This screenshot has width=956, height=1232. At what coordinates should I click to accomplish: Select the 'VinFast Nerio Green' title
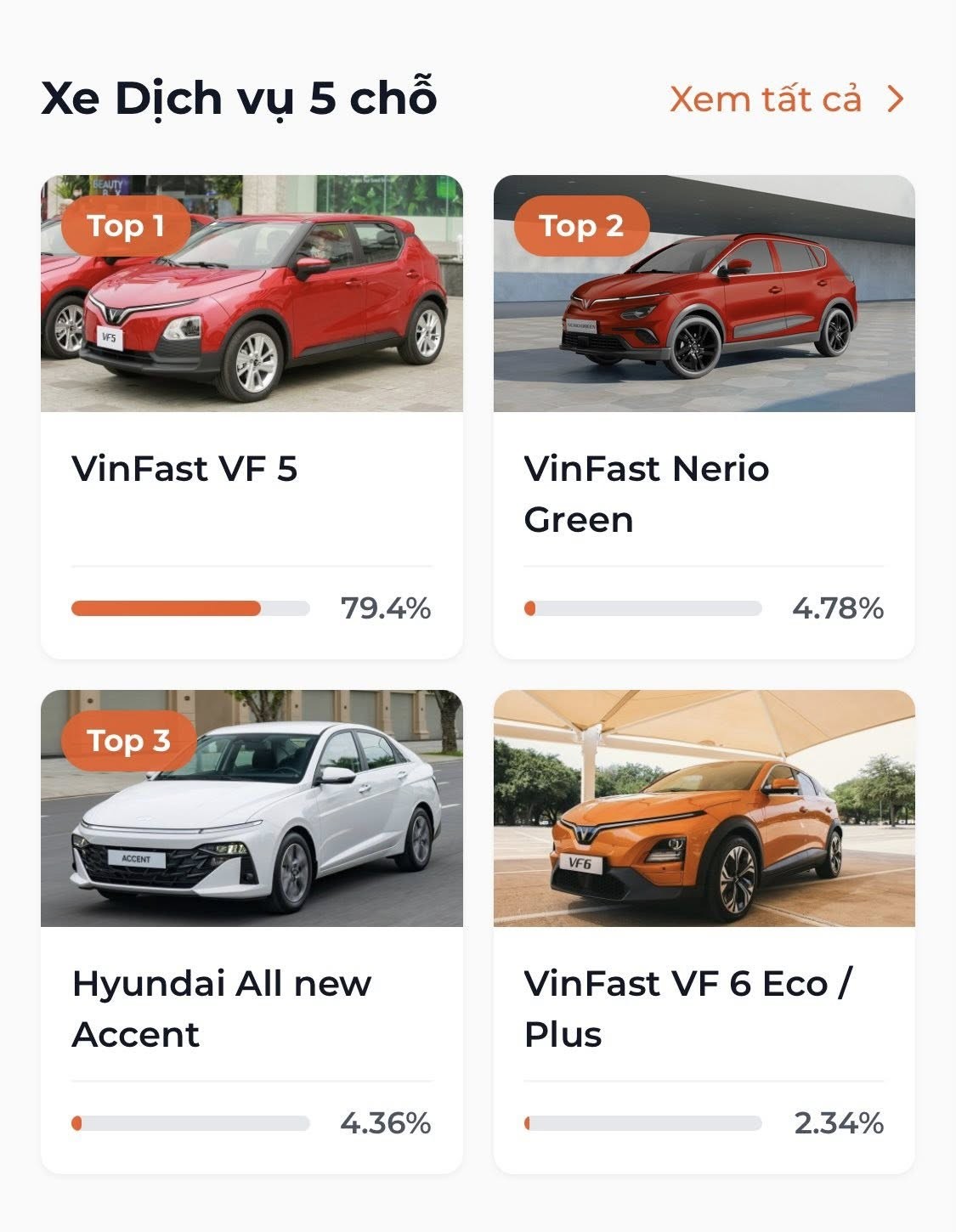point(646,491)
